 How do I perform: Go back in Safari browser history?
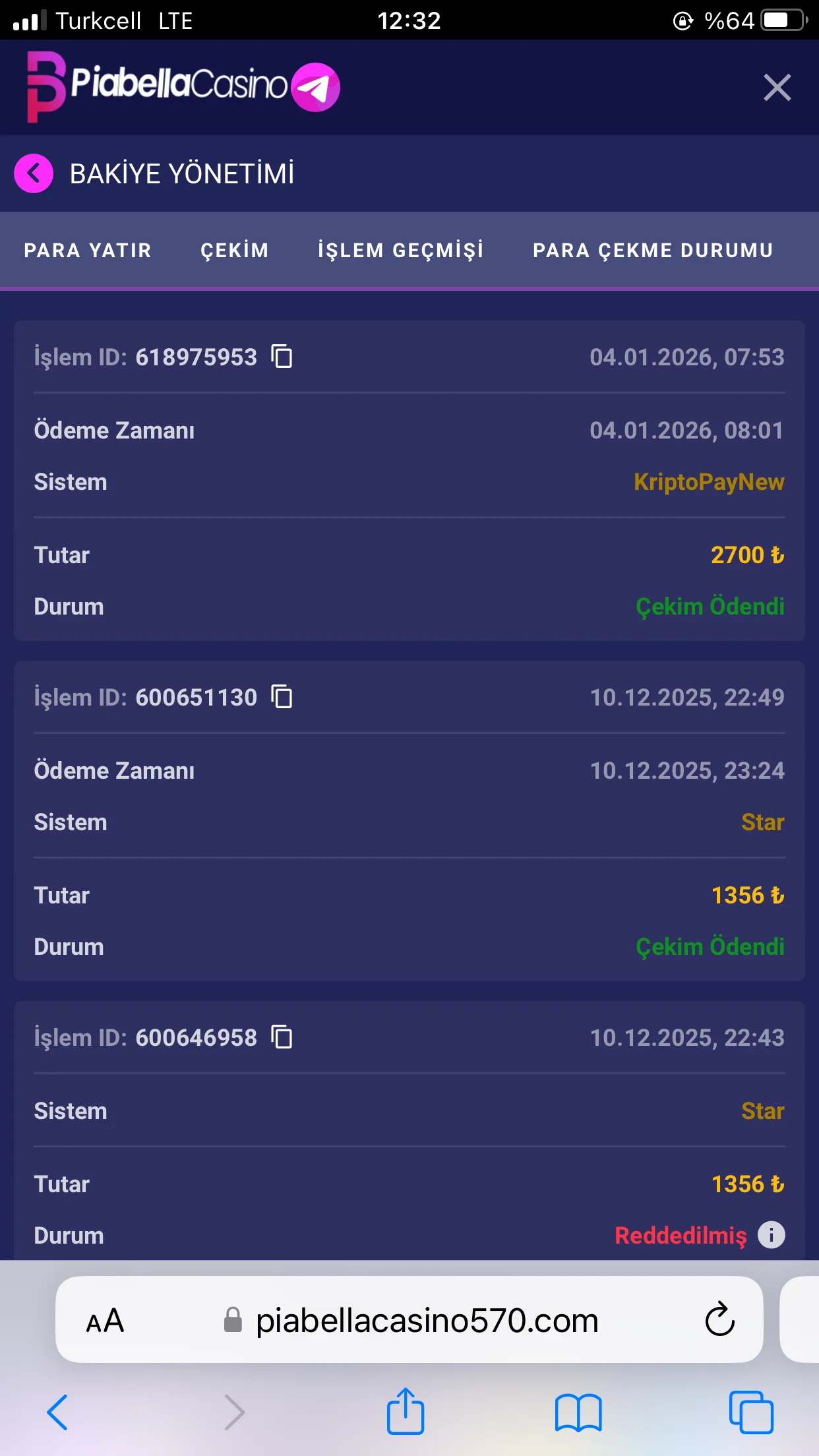tap(57, 1412)
